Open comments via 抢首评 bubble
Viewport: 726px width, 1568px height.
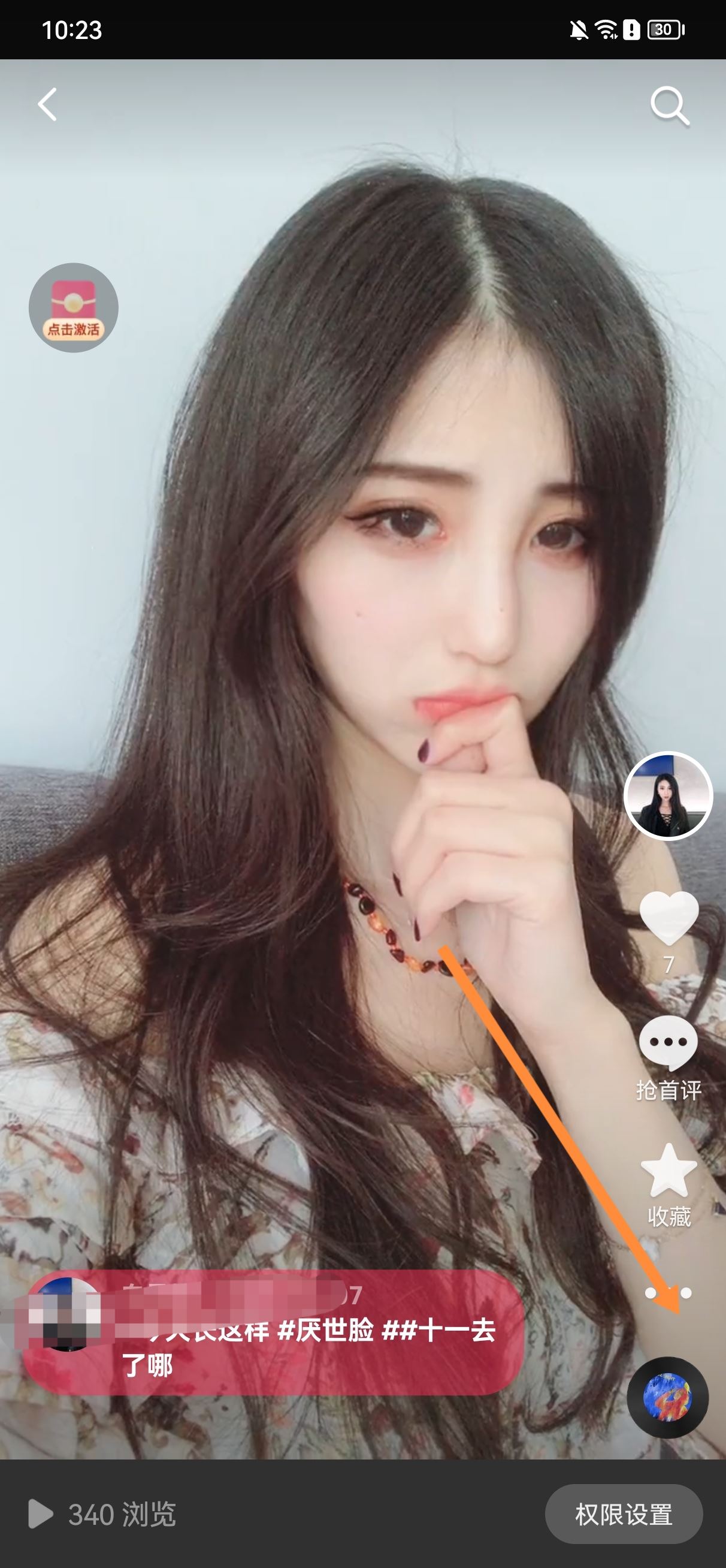tap(668, 1044)
